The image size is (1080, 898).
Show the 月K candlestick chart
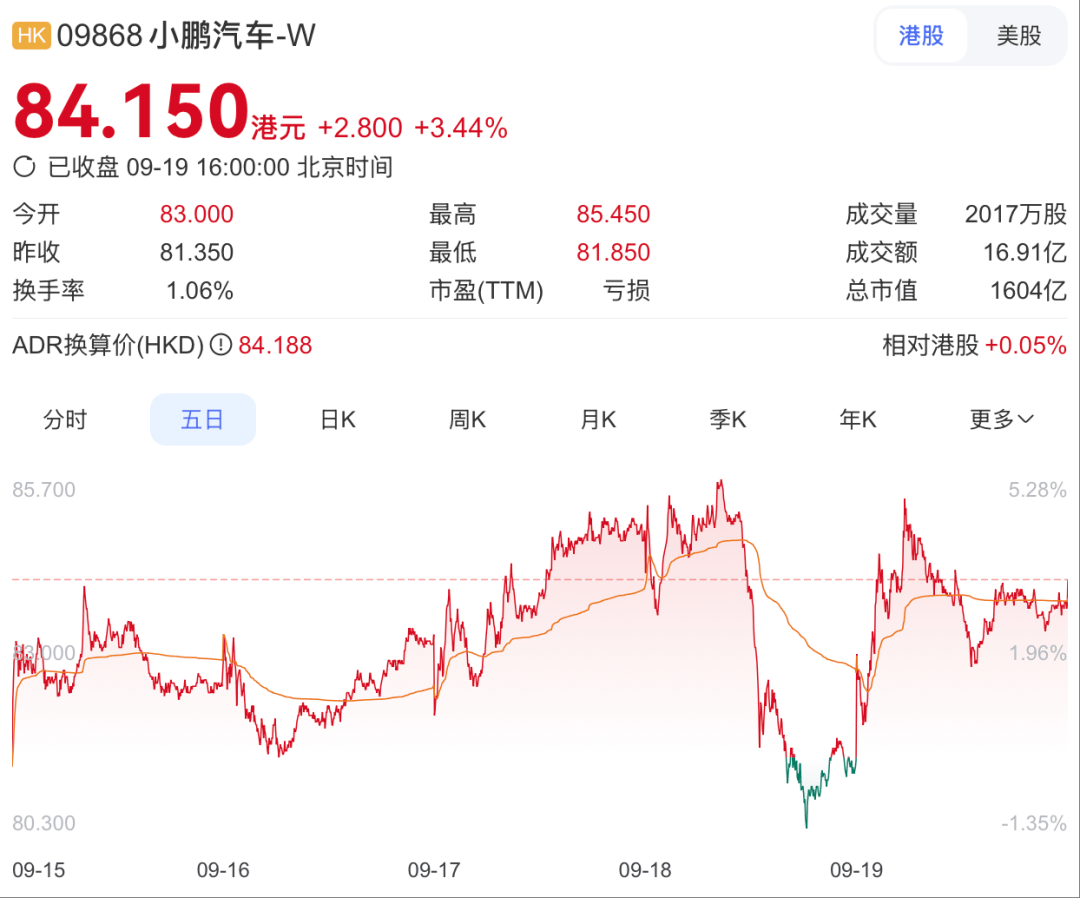click(x=598, y=420)
